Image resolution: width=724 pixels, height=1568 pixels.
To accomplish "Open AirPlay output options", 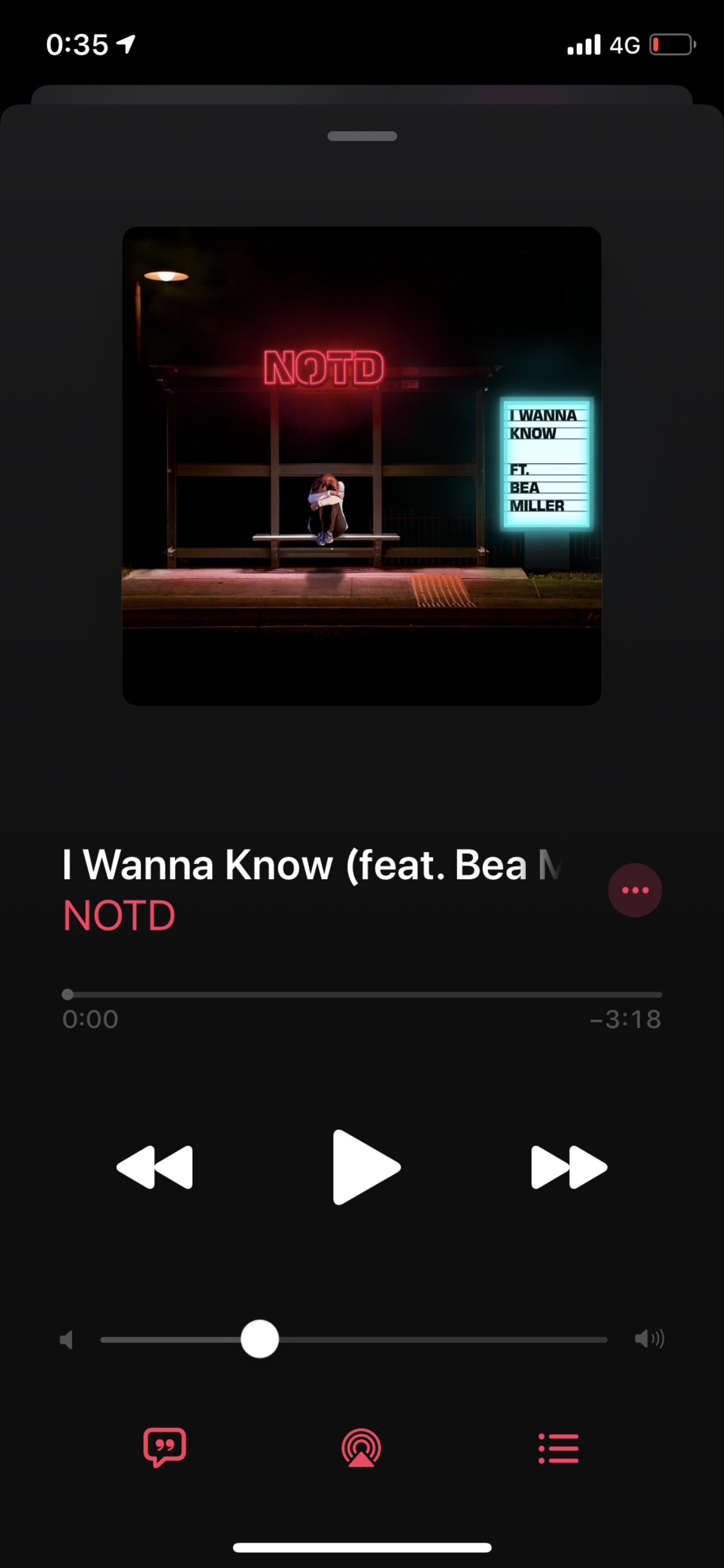I will point(361,1448).
